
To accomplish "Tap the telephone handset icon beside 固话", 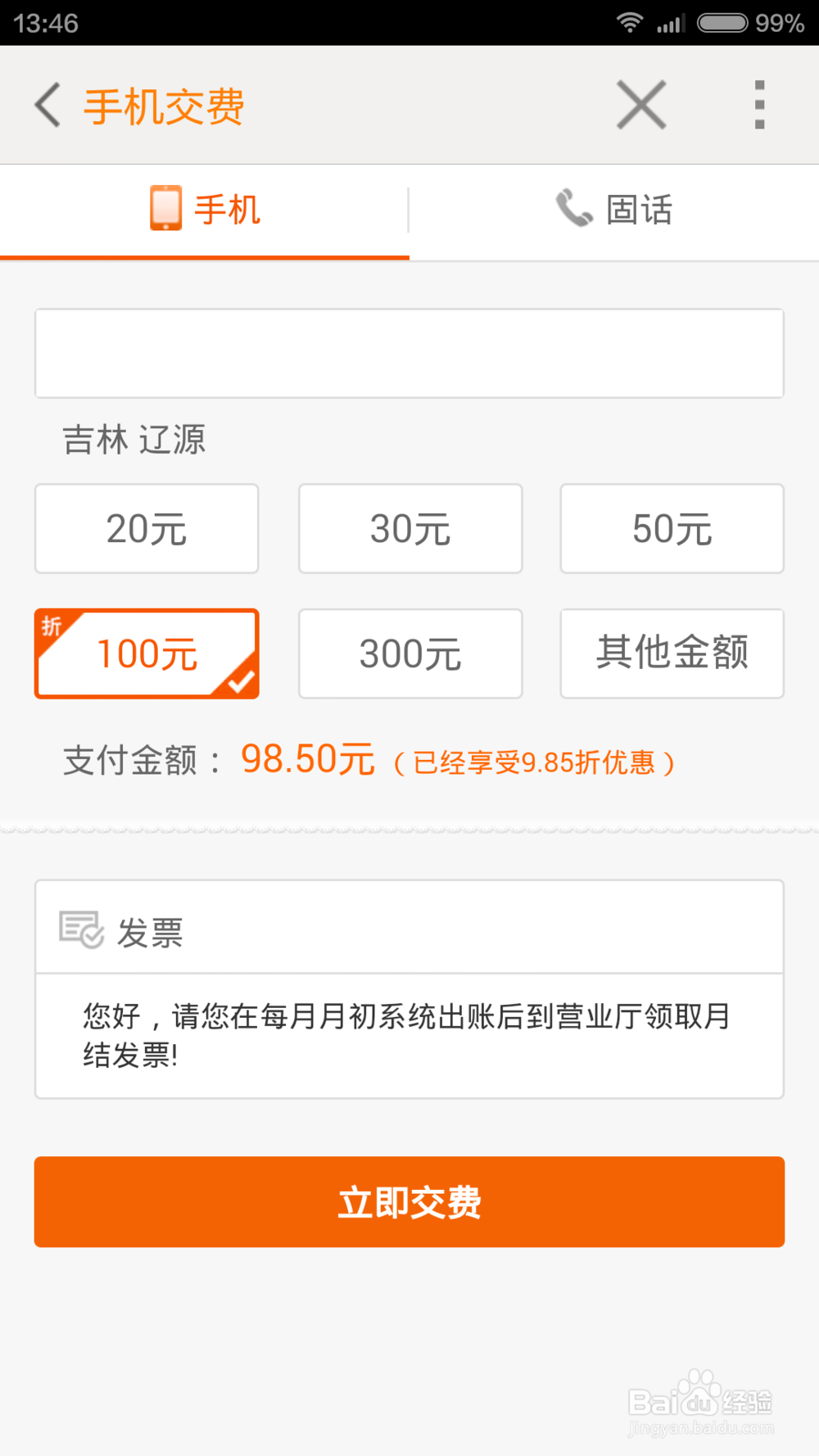I will click(x=572, y=210).
